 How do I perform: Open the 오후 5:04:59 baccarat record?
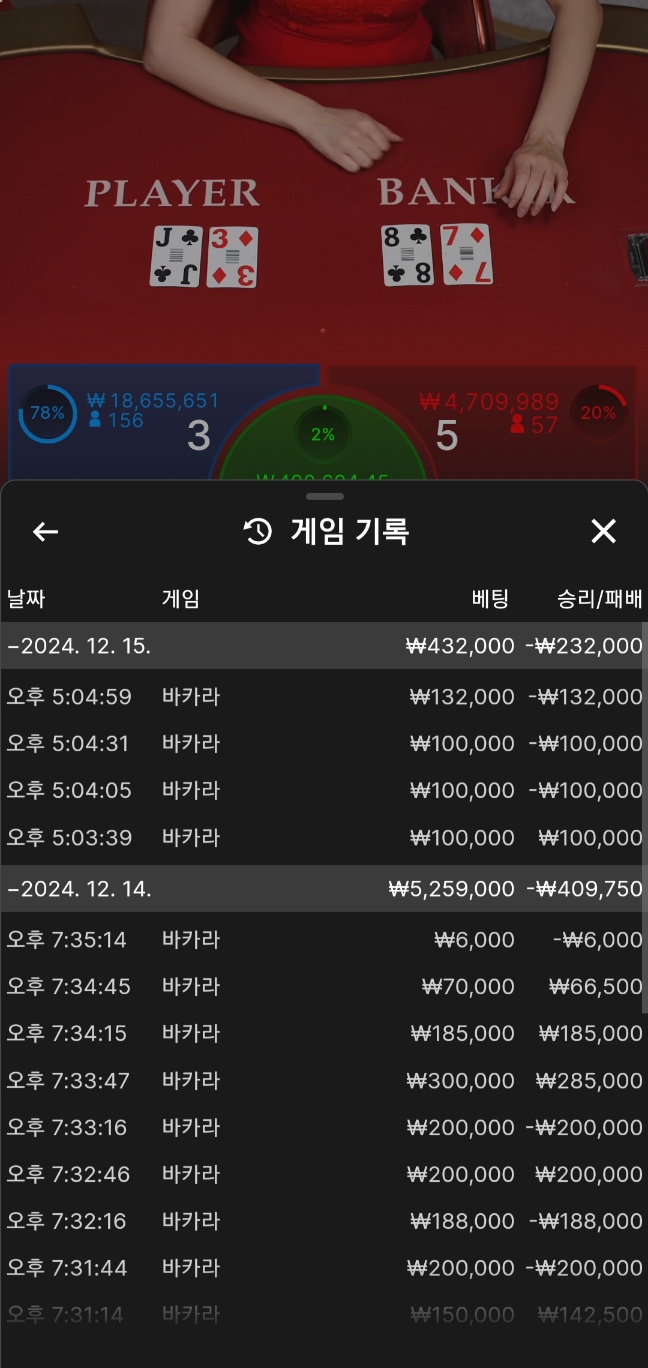coord(323,697)
